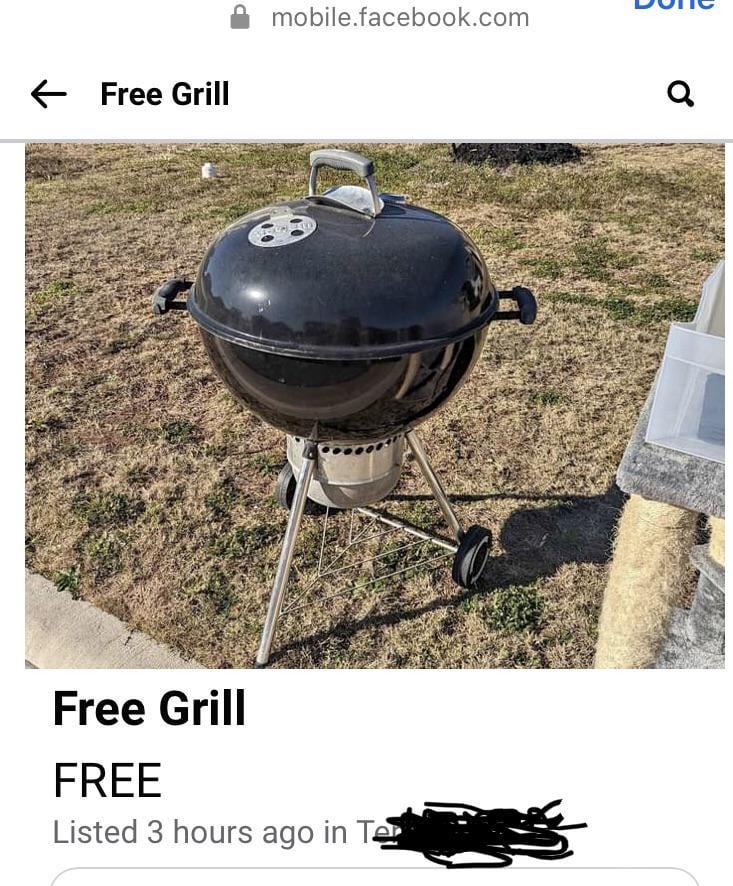The height and width of the screenshot is (886, 733).
Task: Tap Done to close the browser
Action: pos(673,5)
